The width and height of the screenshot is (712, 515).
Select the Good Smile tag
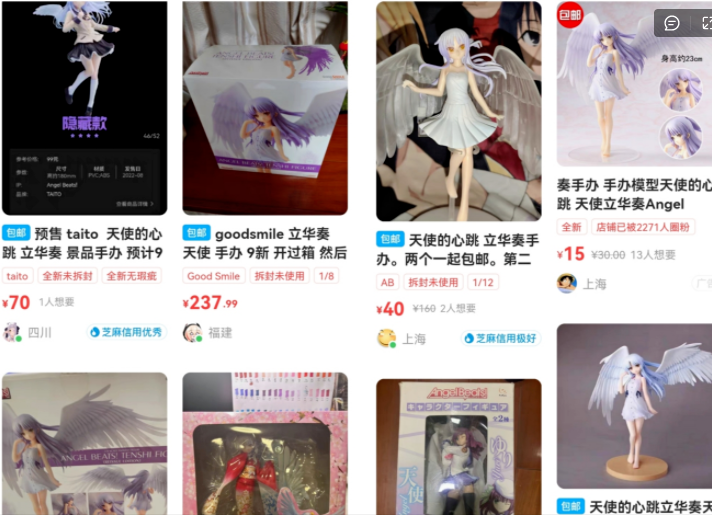click(214, 276)
